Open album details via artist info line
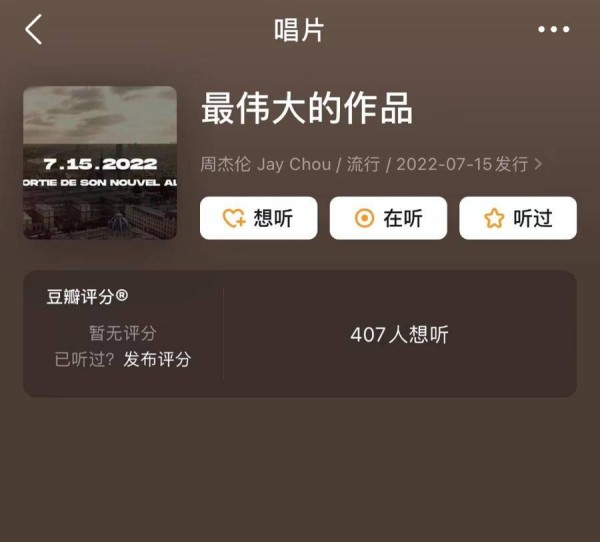 (x=372, y=164)
